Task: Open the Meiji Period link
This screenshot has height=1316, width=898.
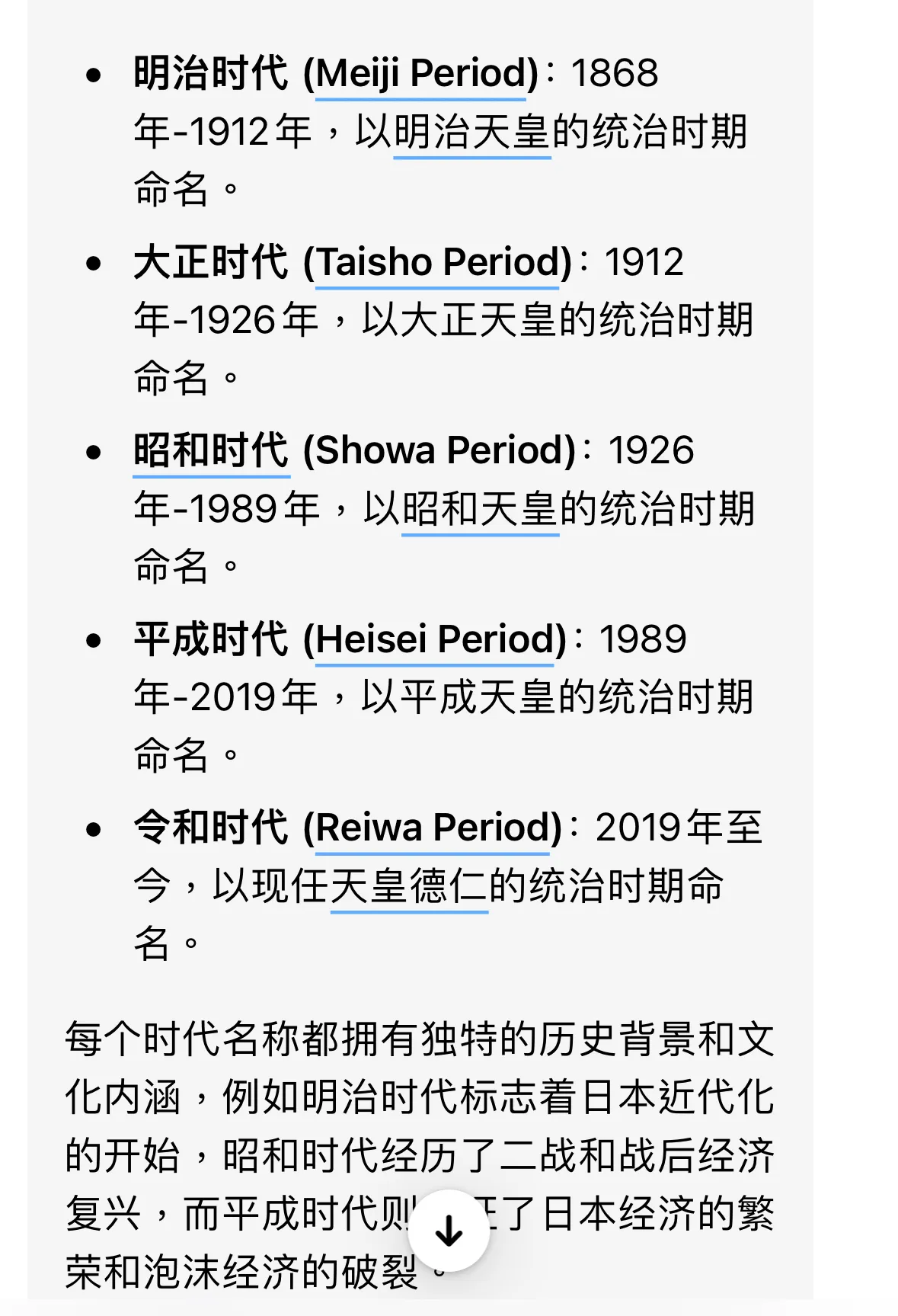Action: click(420, 74)
